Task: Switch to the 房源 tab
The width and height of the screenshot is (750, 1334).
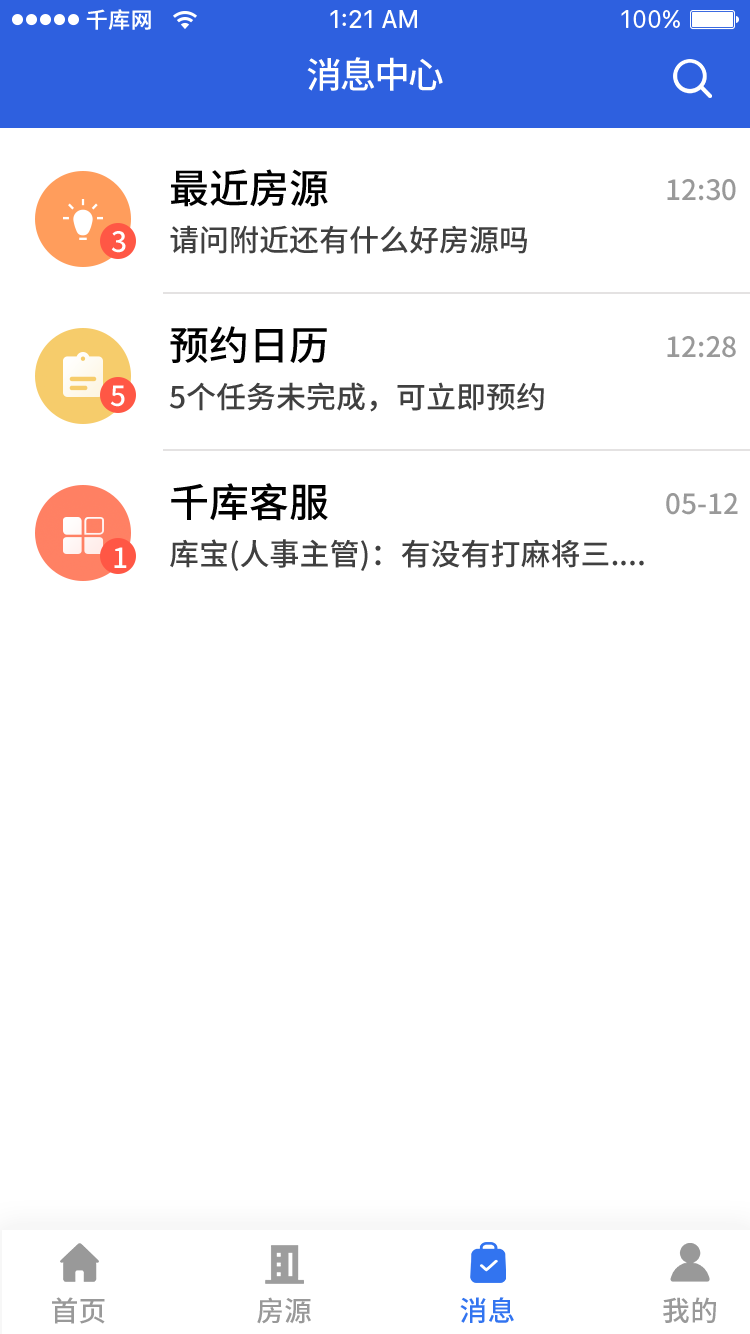Action: (x=284, y=1283)
